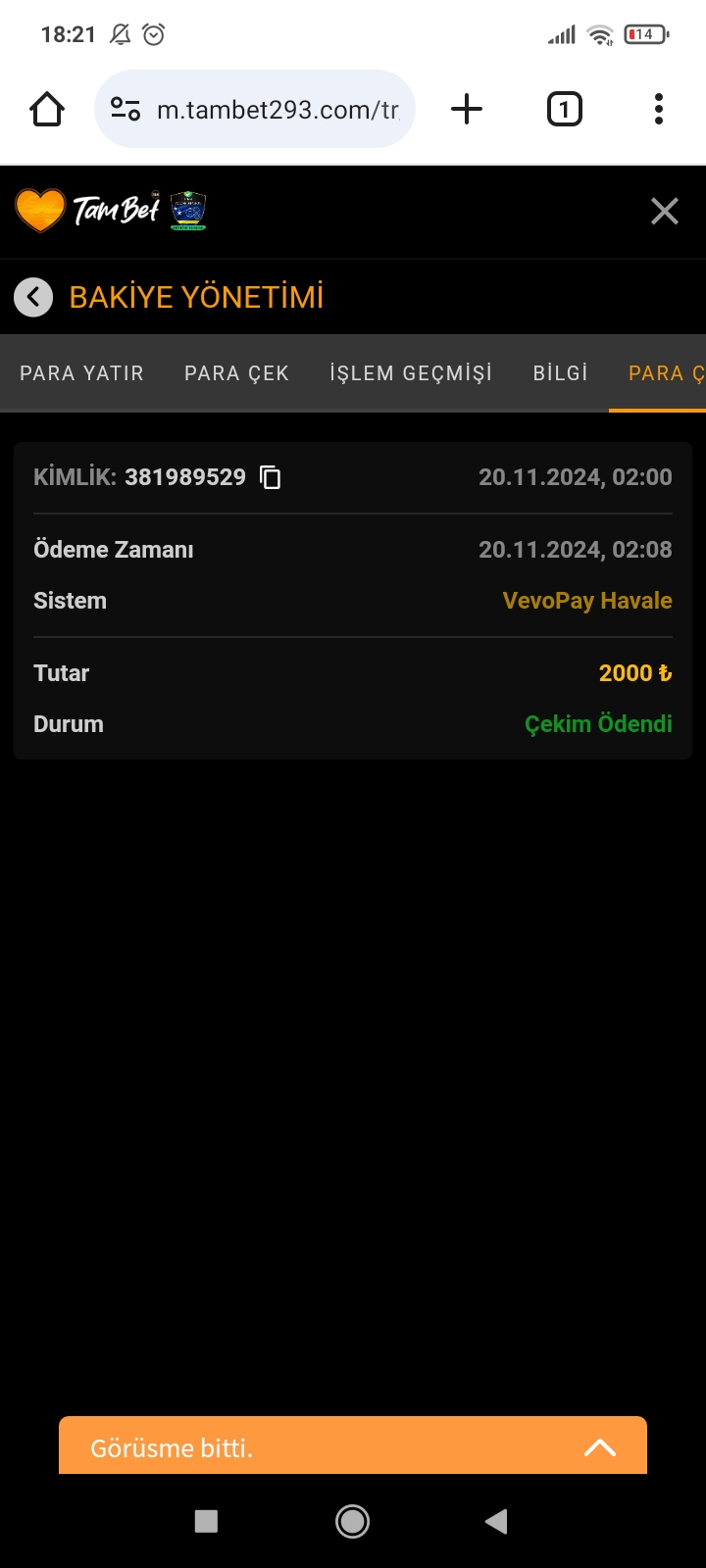Open the browser overflow menu
Image resolution: width=706 pixels, height=1568 pixels.
[x=659, y=109]
